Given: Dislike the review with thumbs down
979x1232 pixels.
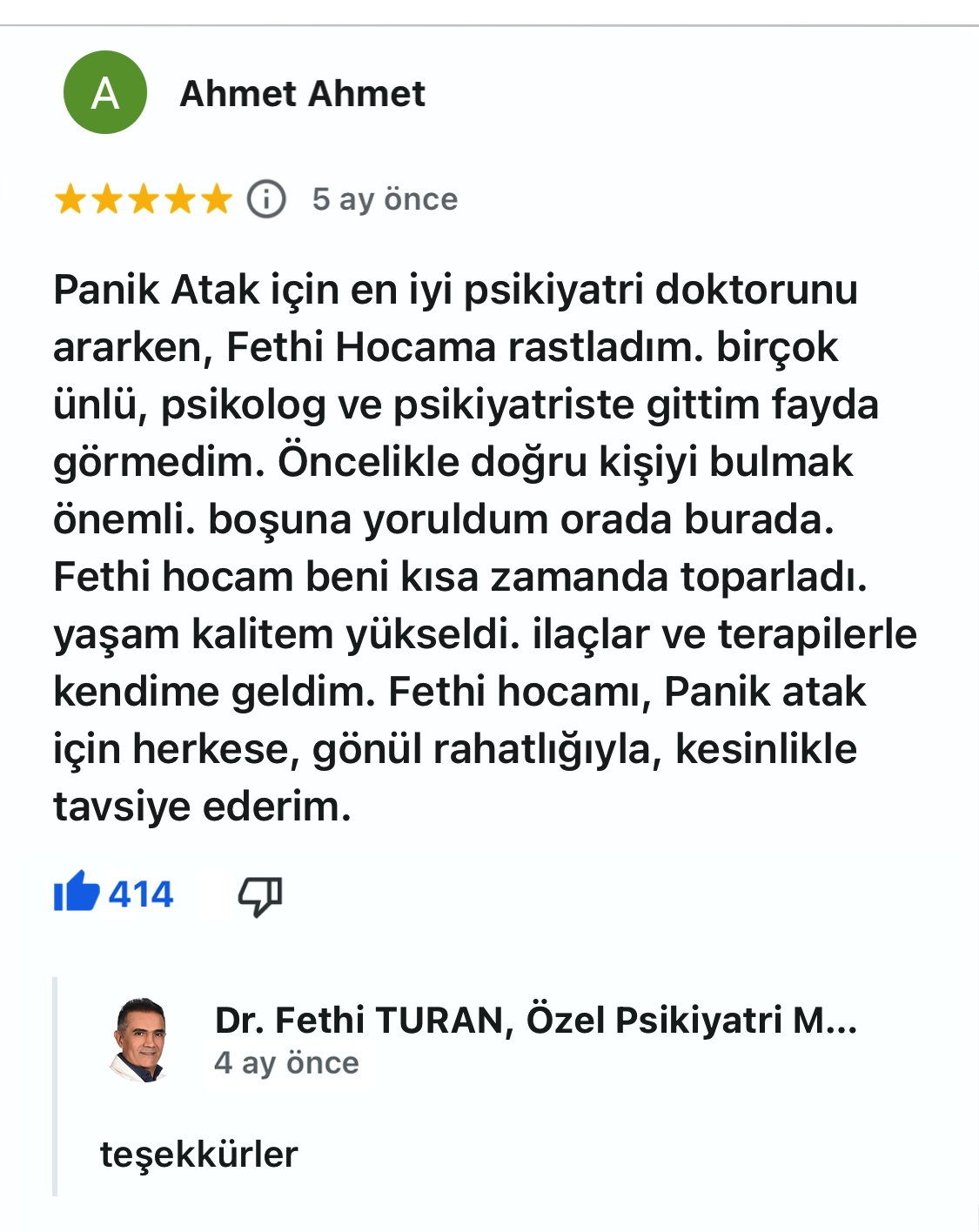Looking at the screenshot, I should [x=259, y=894].
